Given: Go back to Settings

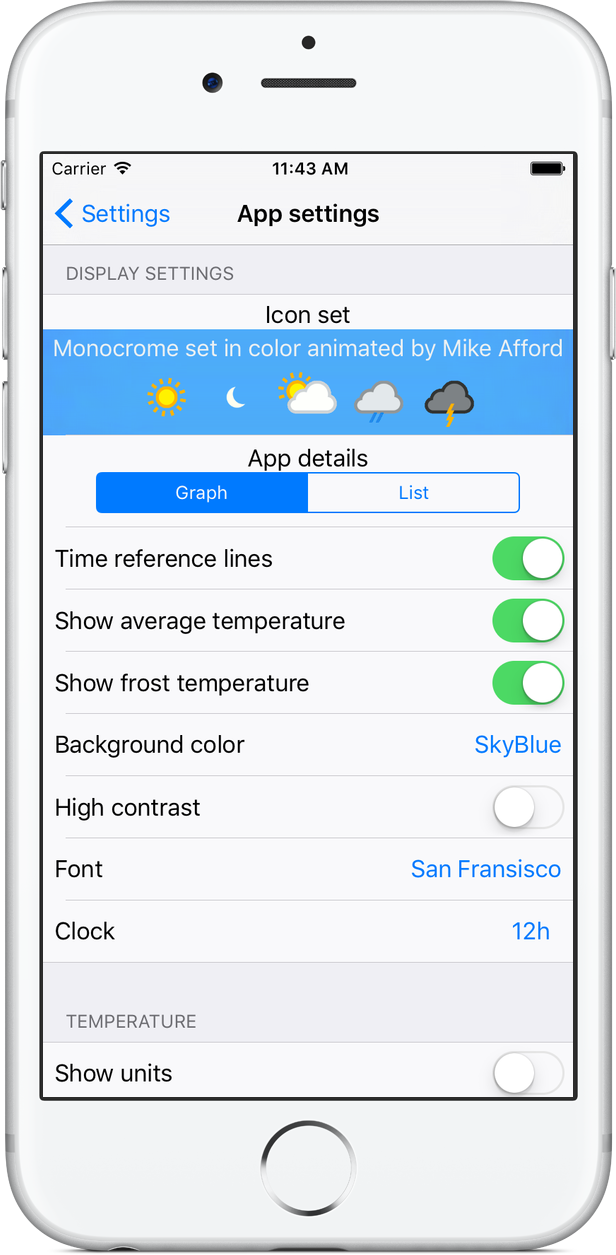Looking at the screenshot, I should tap(112, 214).
